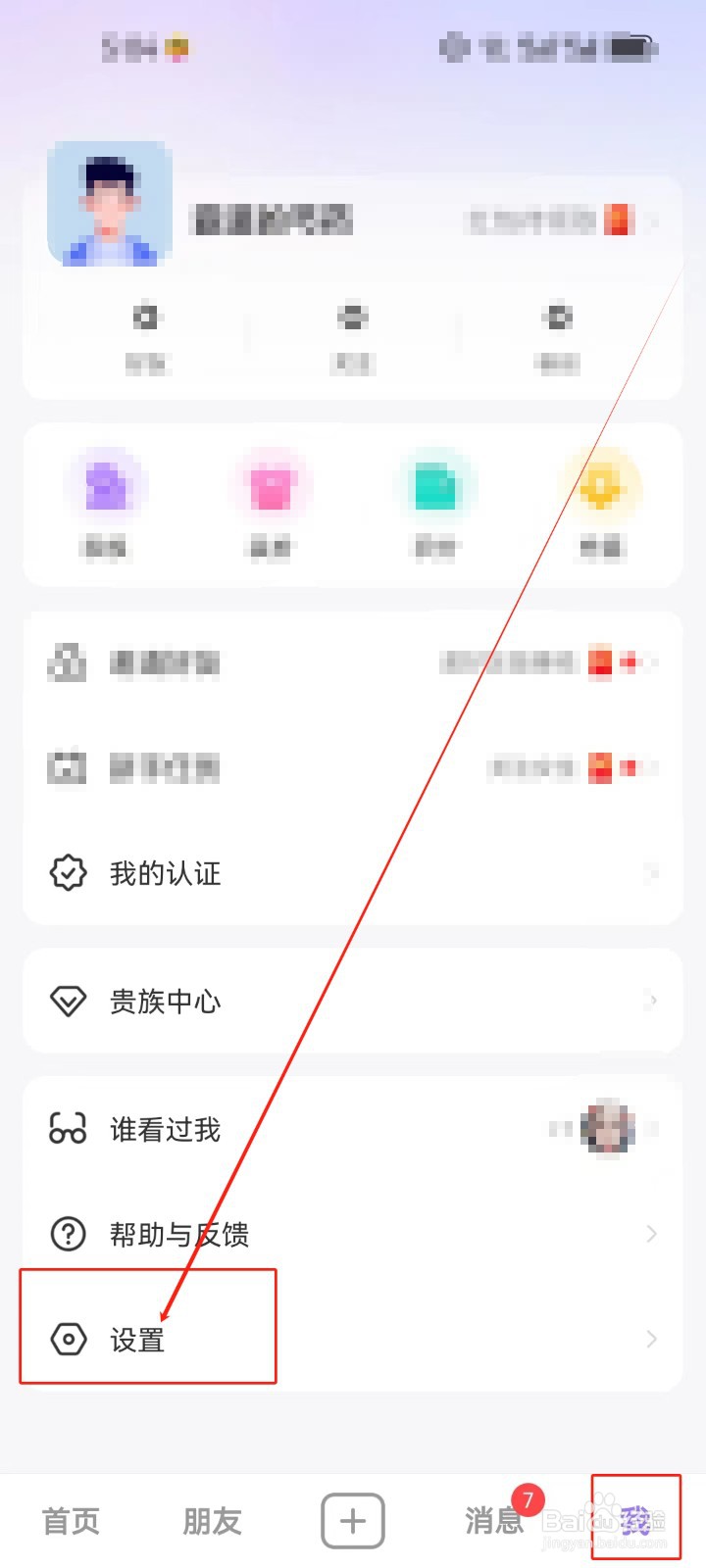Open the 设置 gear icon
This screenshot has height=1568, width=706.
67,1339
